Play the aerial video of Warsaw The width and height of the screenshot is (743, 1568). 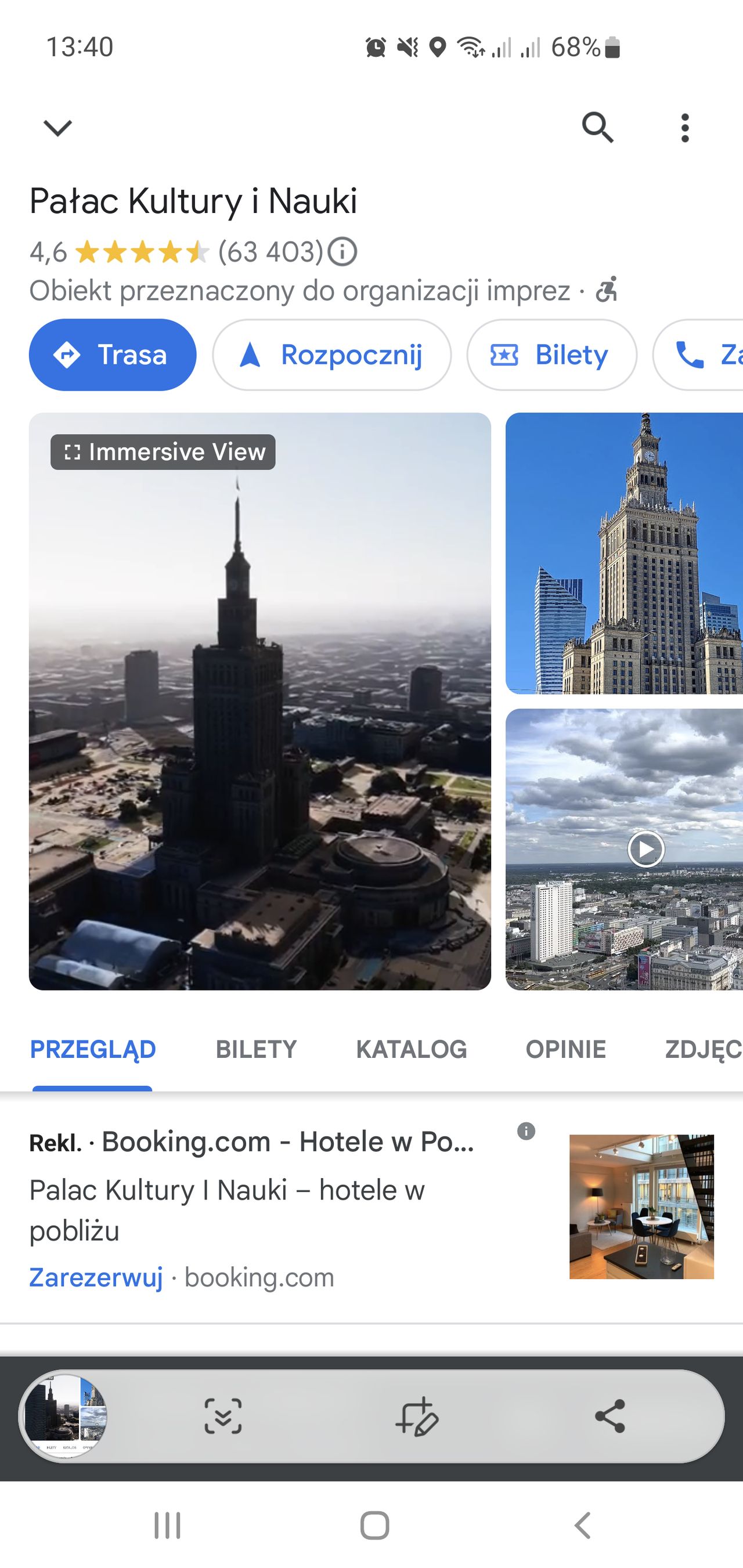tap(645, 847)
